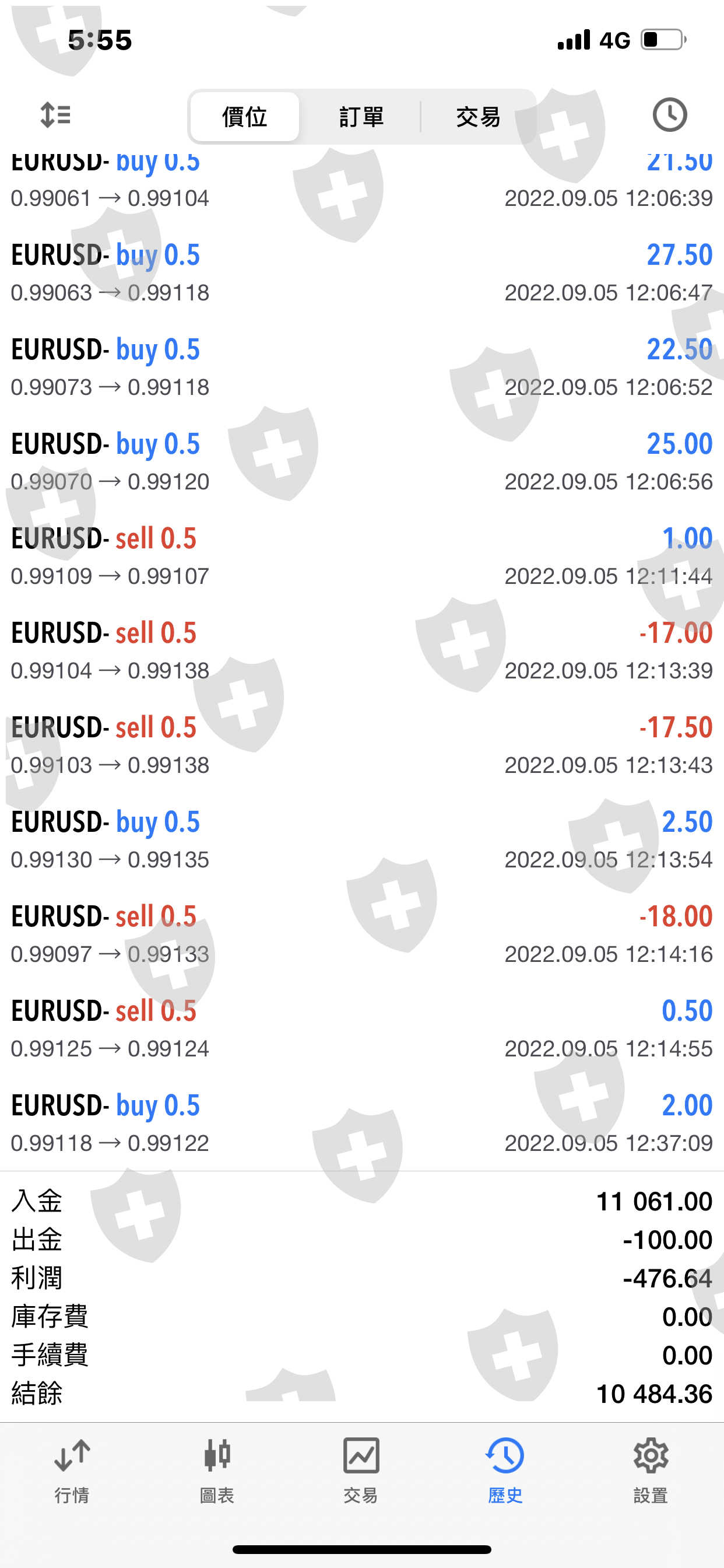Open the buy trade closed at 12:37:09
Viewport: 724px width, 1568px height.
coord(361,1123)
